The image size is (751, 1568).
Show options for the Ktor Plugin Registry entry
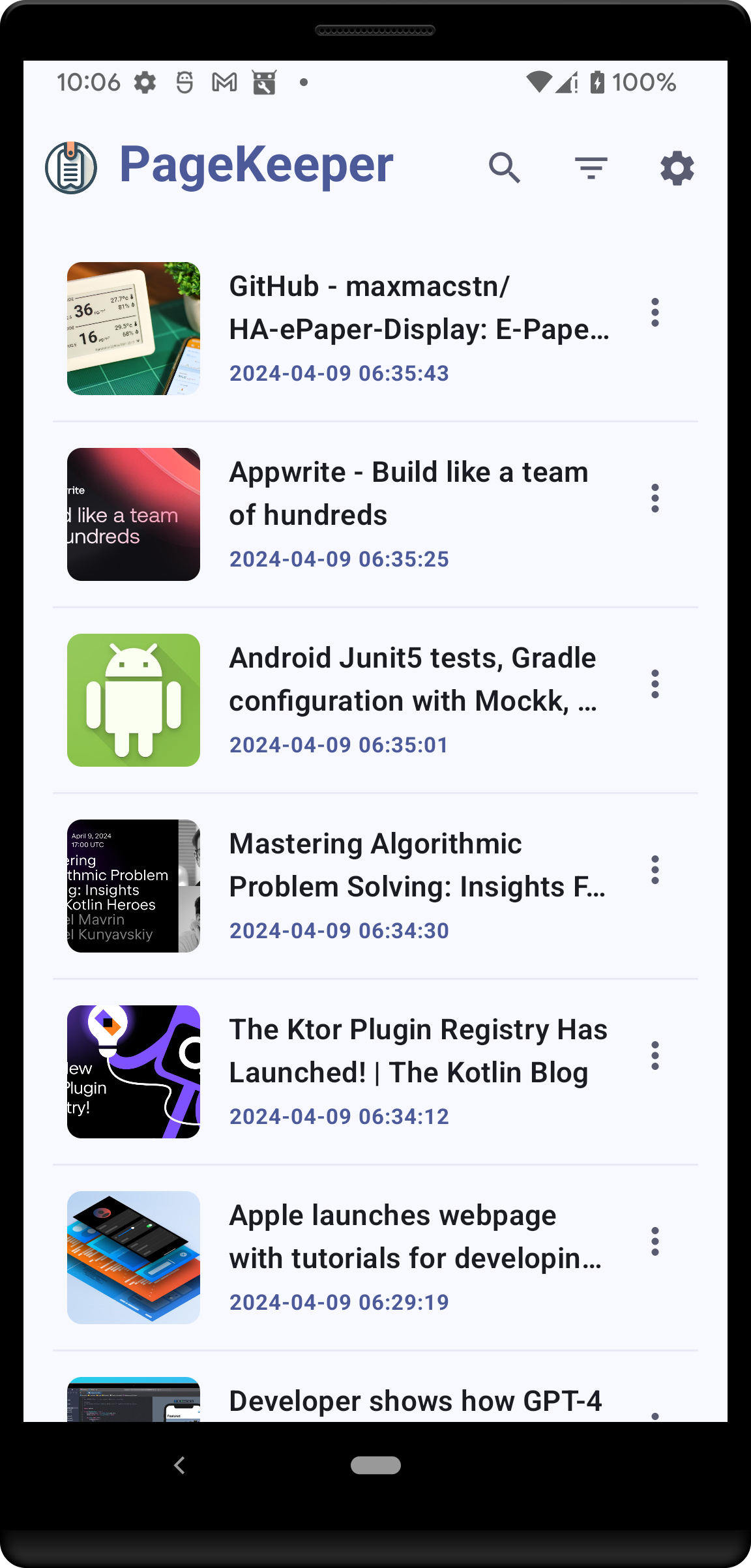[655, 1056]
